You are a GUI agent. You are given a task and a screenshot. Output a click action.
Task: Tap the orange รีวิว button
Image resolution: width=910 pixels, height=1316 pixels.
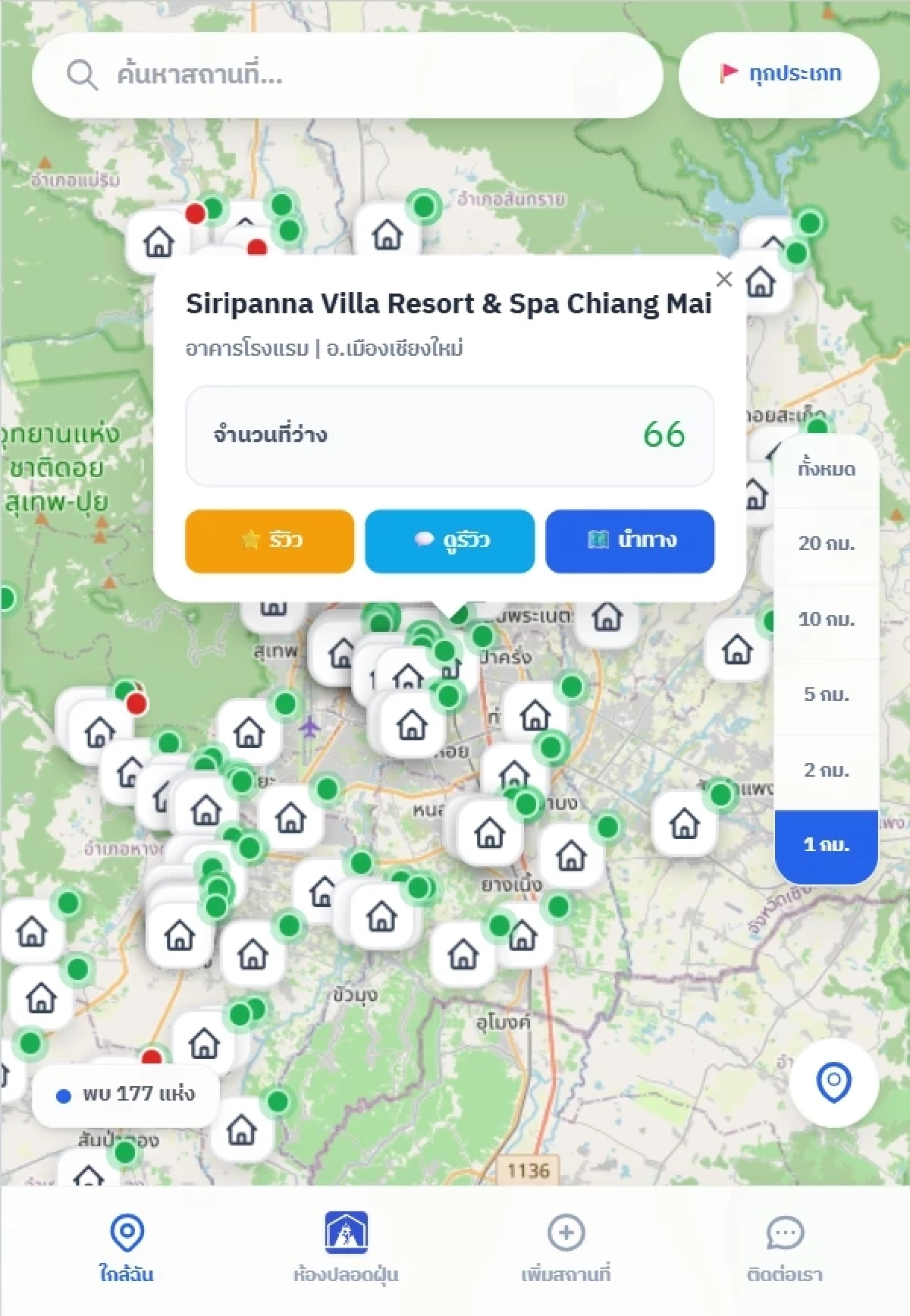tap(269, 541)
